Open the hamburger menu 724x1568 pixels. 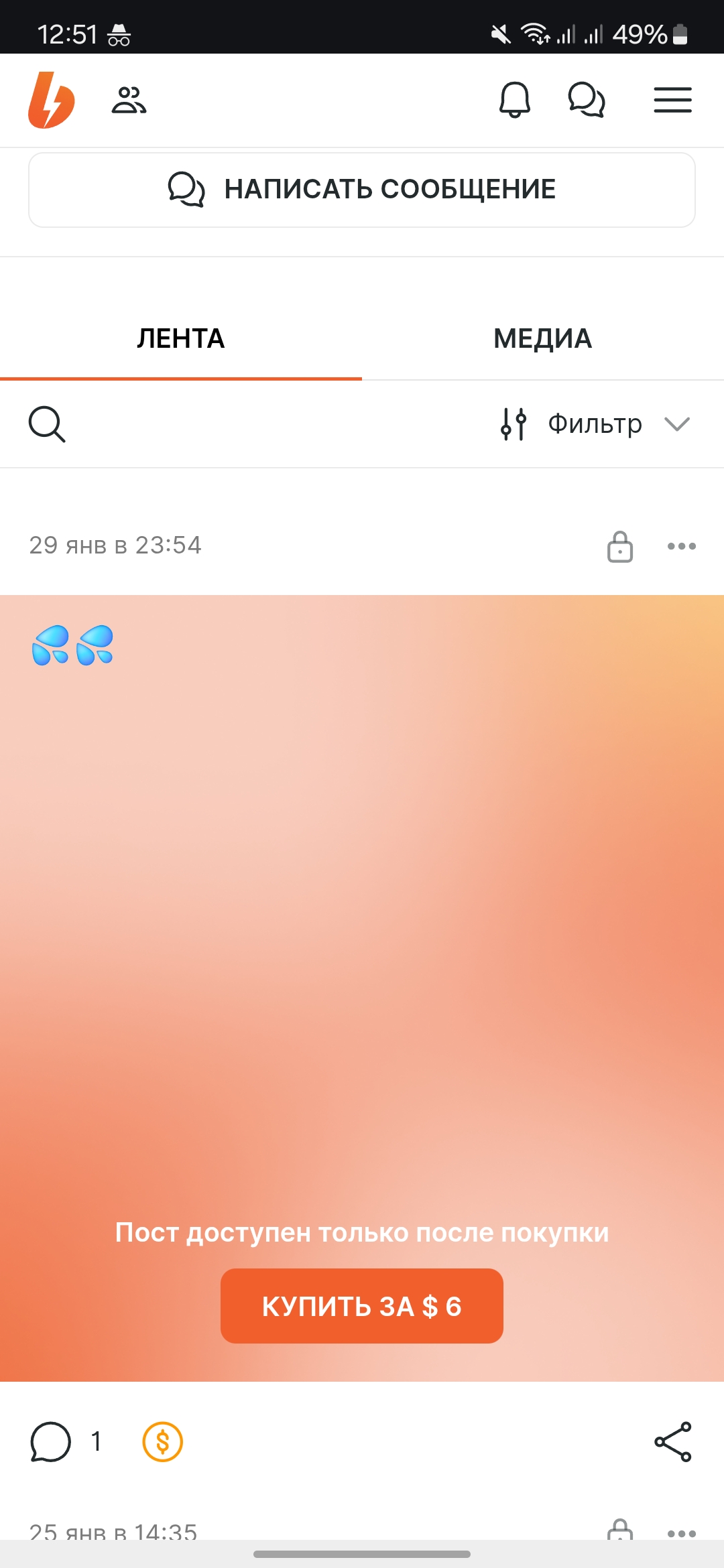[x=672, y=101]
